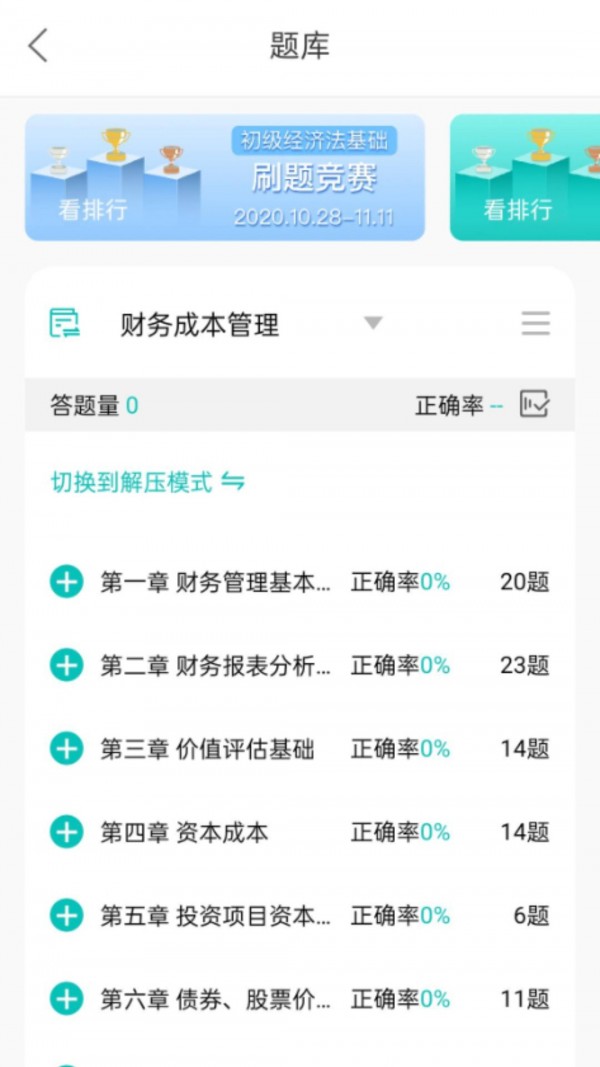
Task: Expand 第四章 资本成本 chapter
Action: pos(67,832)
